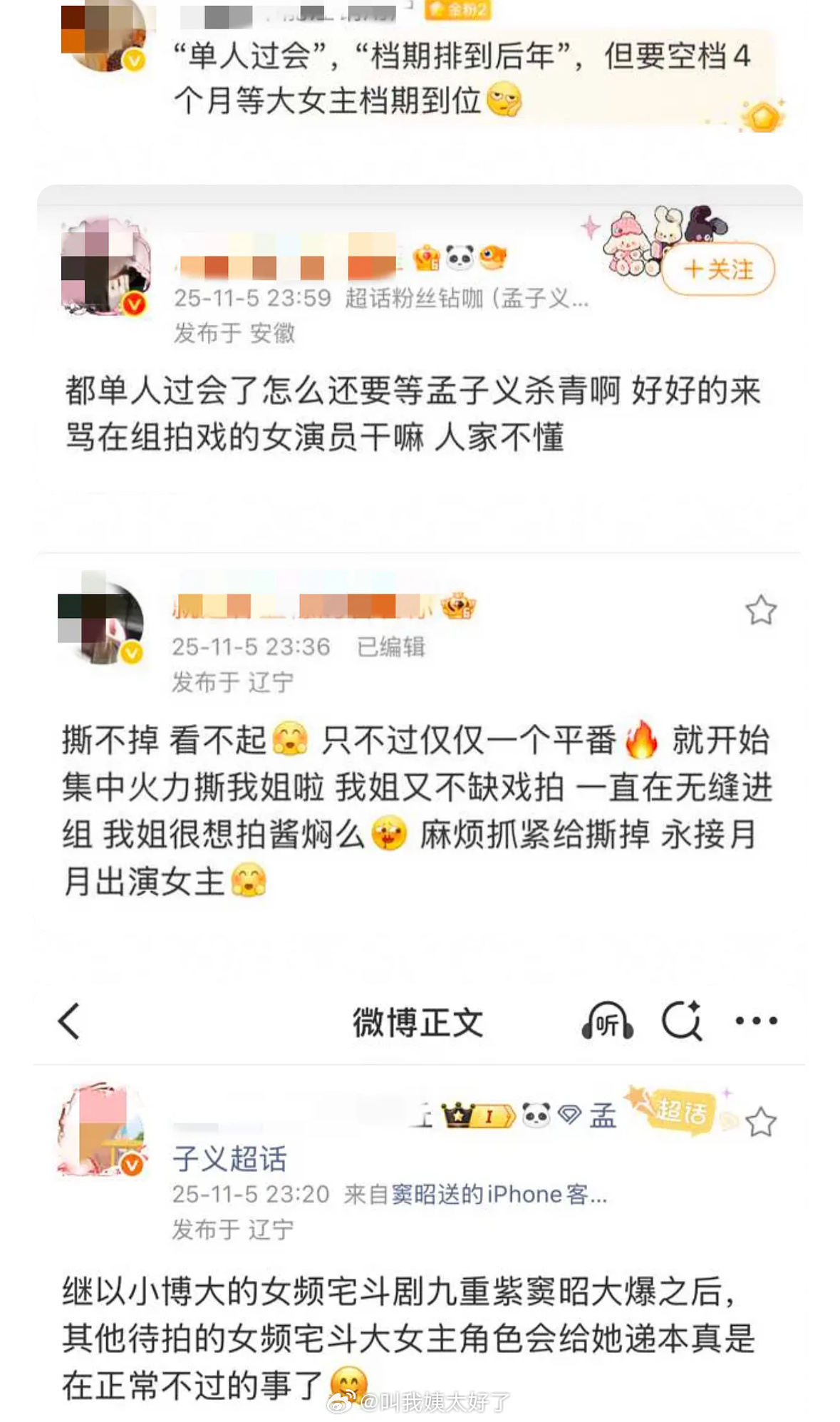Click the refresh icon next to the headphone
The image size is (840, 1422).
[x=683, y=1021]
